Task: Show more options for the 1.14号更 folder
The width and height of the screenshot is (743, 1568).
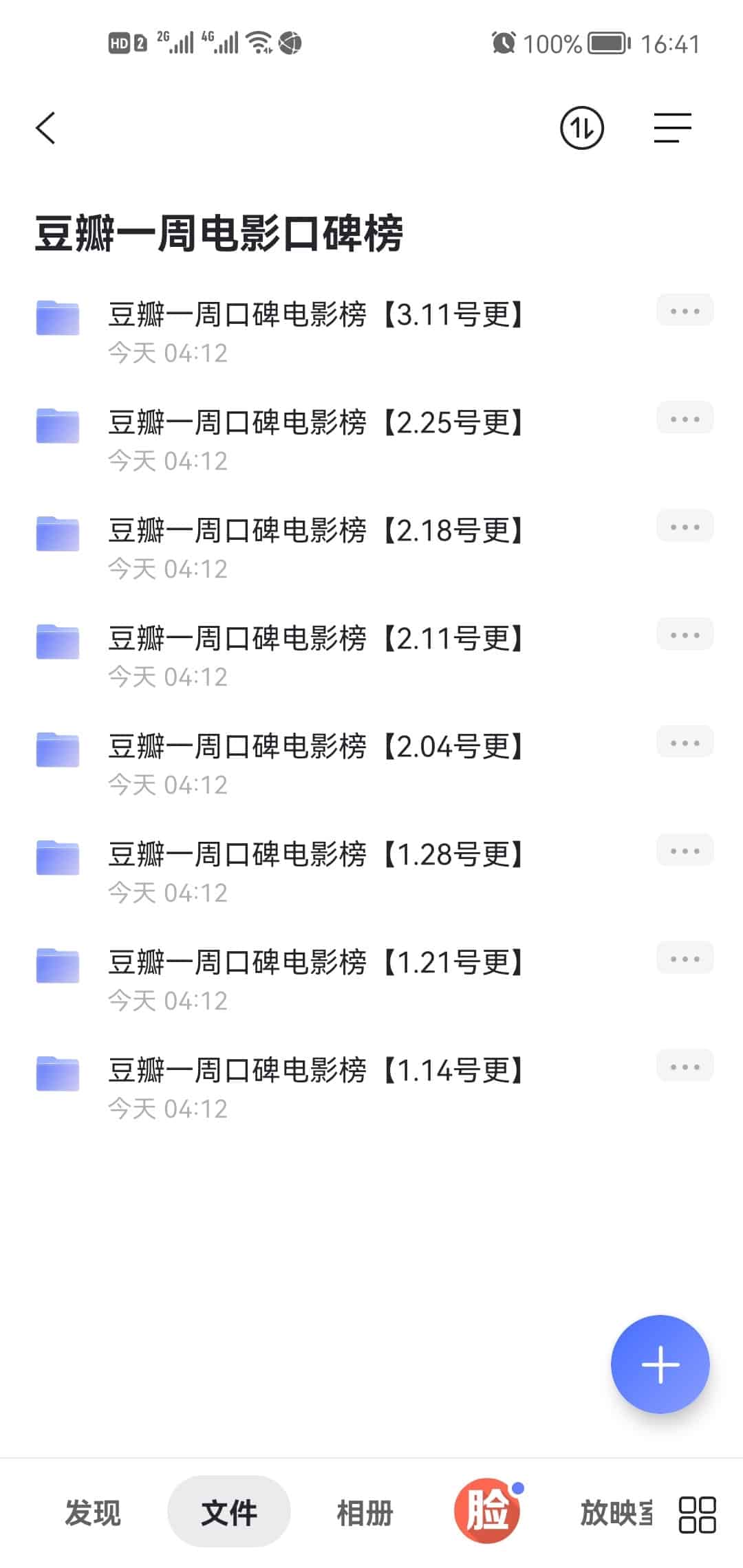Action: coord(685,1067)
